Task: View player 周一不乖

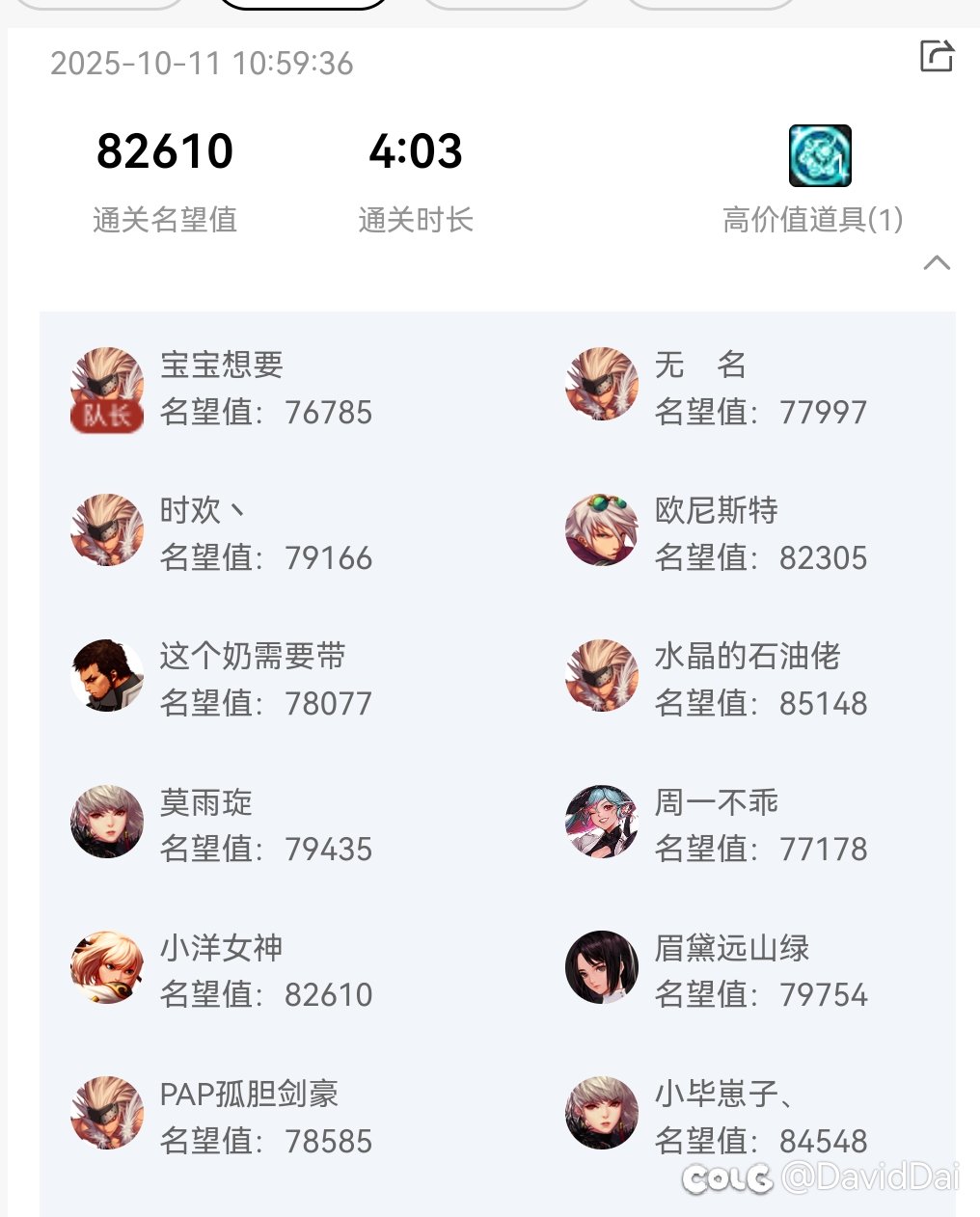Action: click(601, 822)
